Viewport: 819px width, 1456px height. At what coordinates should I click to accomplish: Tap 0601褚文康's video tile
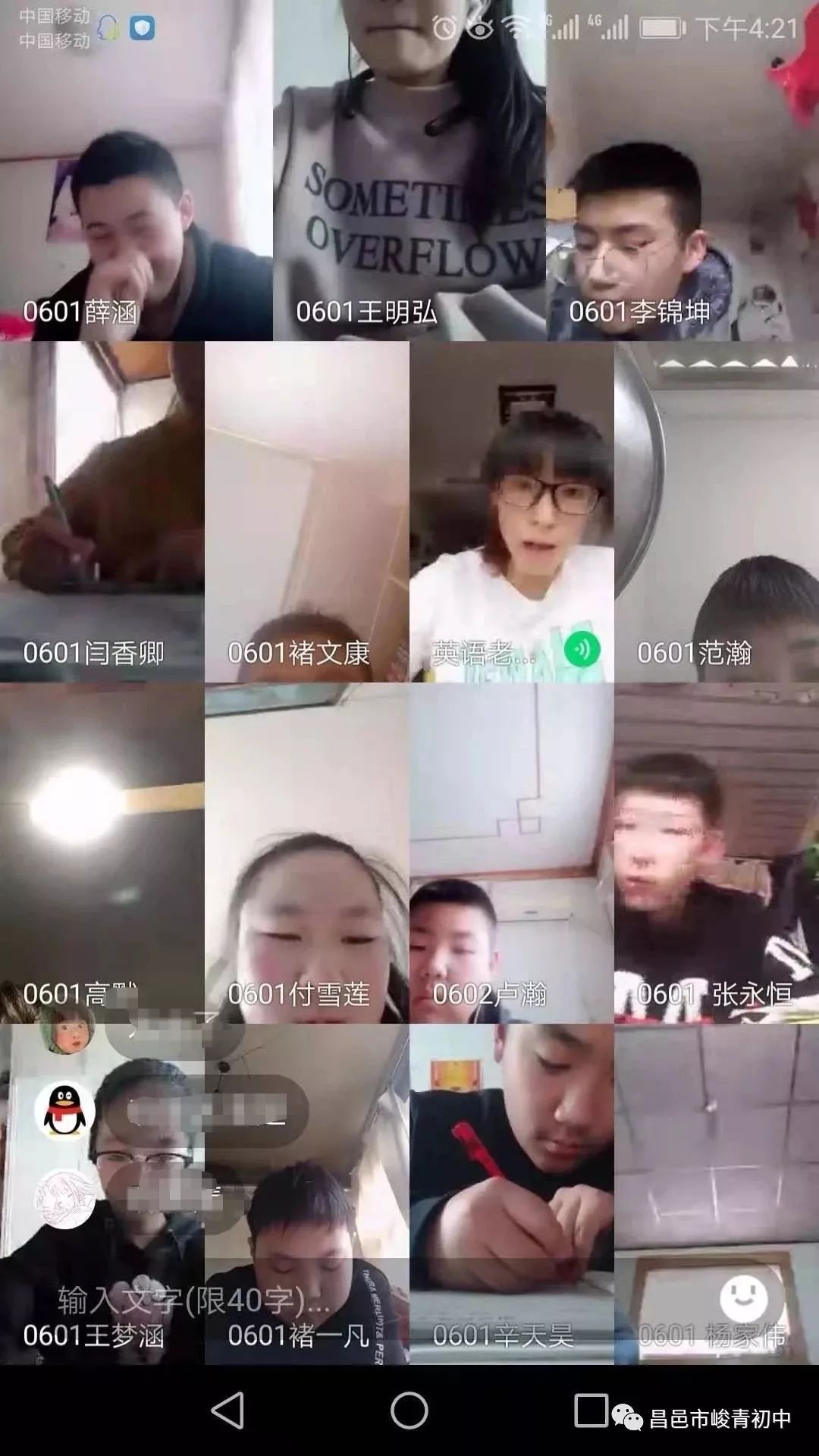tap(307, 512)
